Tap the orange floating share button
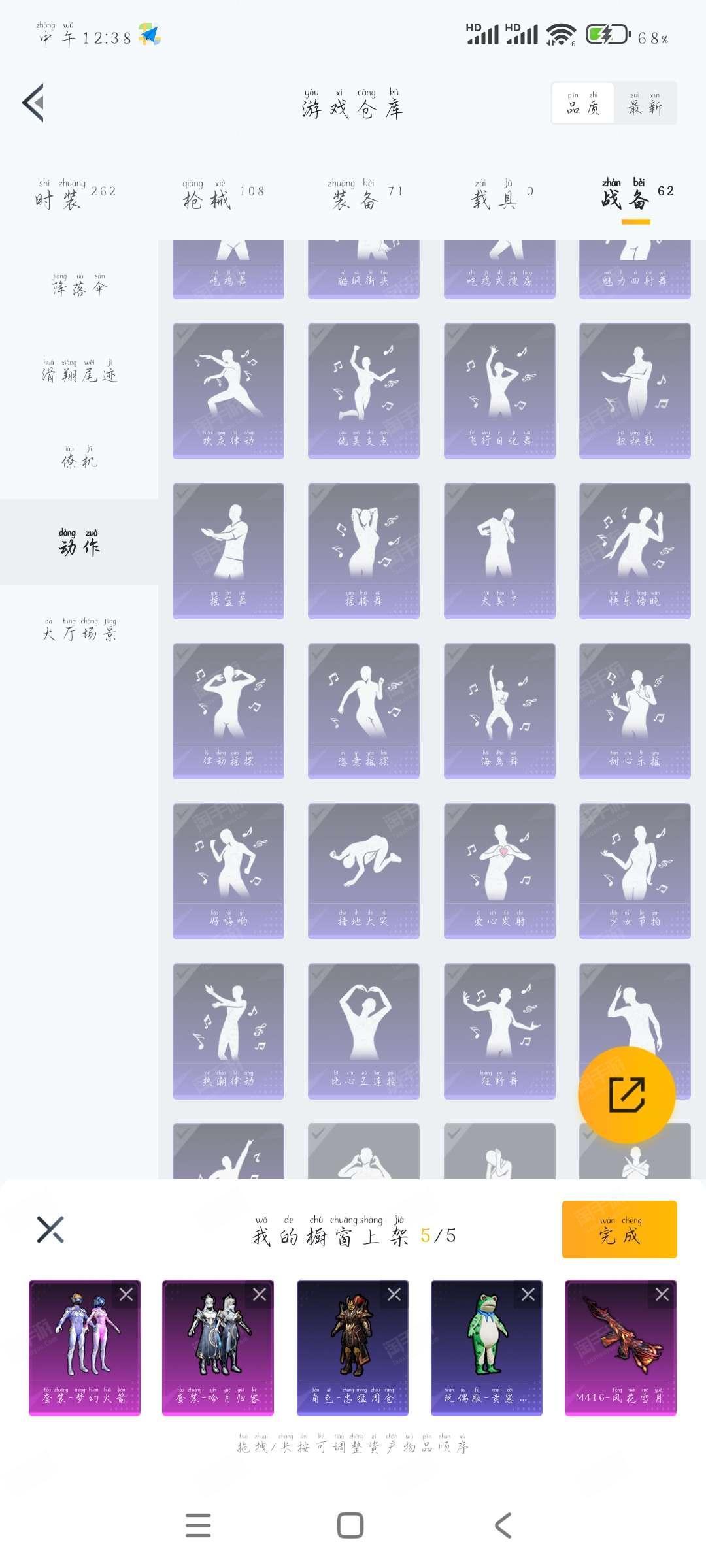Viewport: 706px width, 1568px height. [x=626, y=1094]
